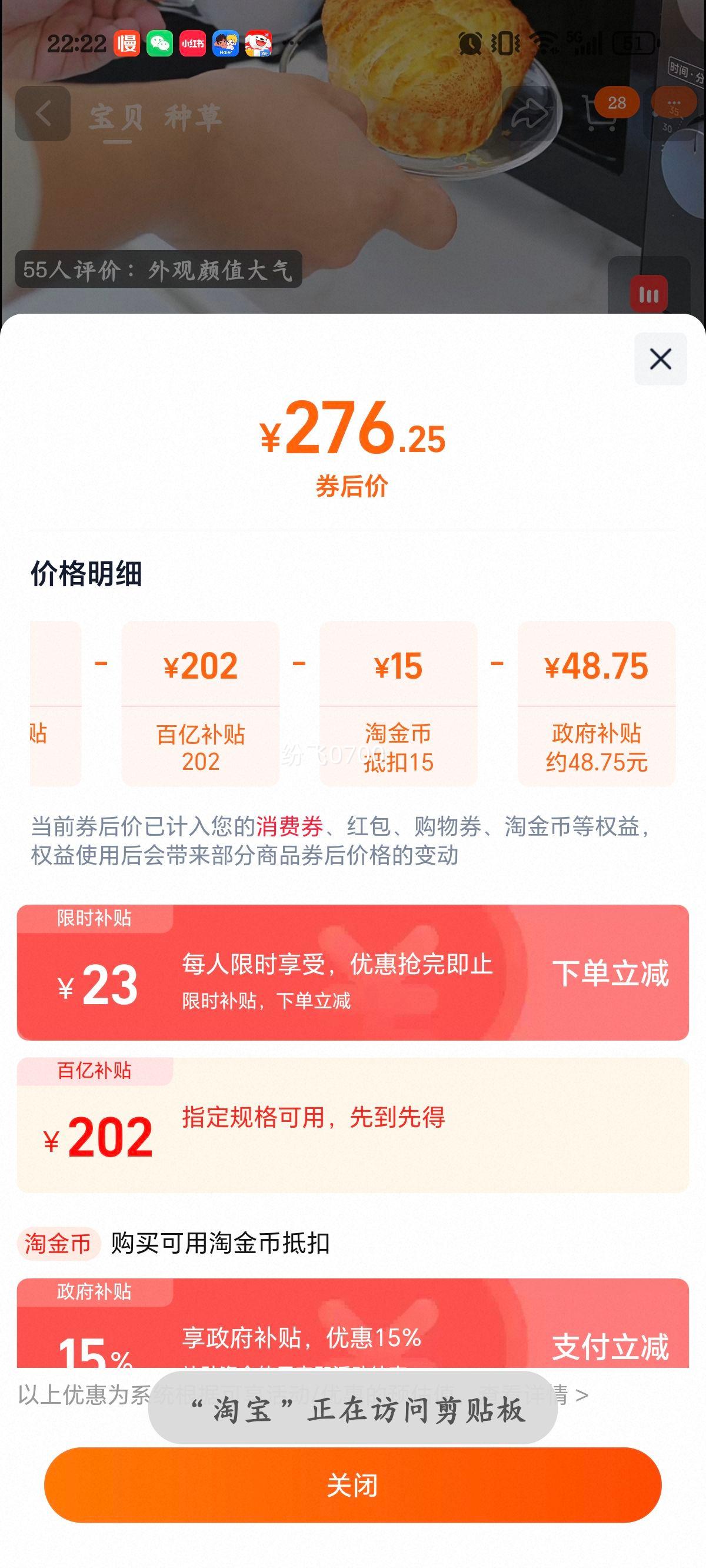
Task: Tap the 关闭 button at the bottom
Action: tap(353, 1483)
